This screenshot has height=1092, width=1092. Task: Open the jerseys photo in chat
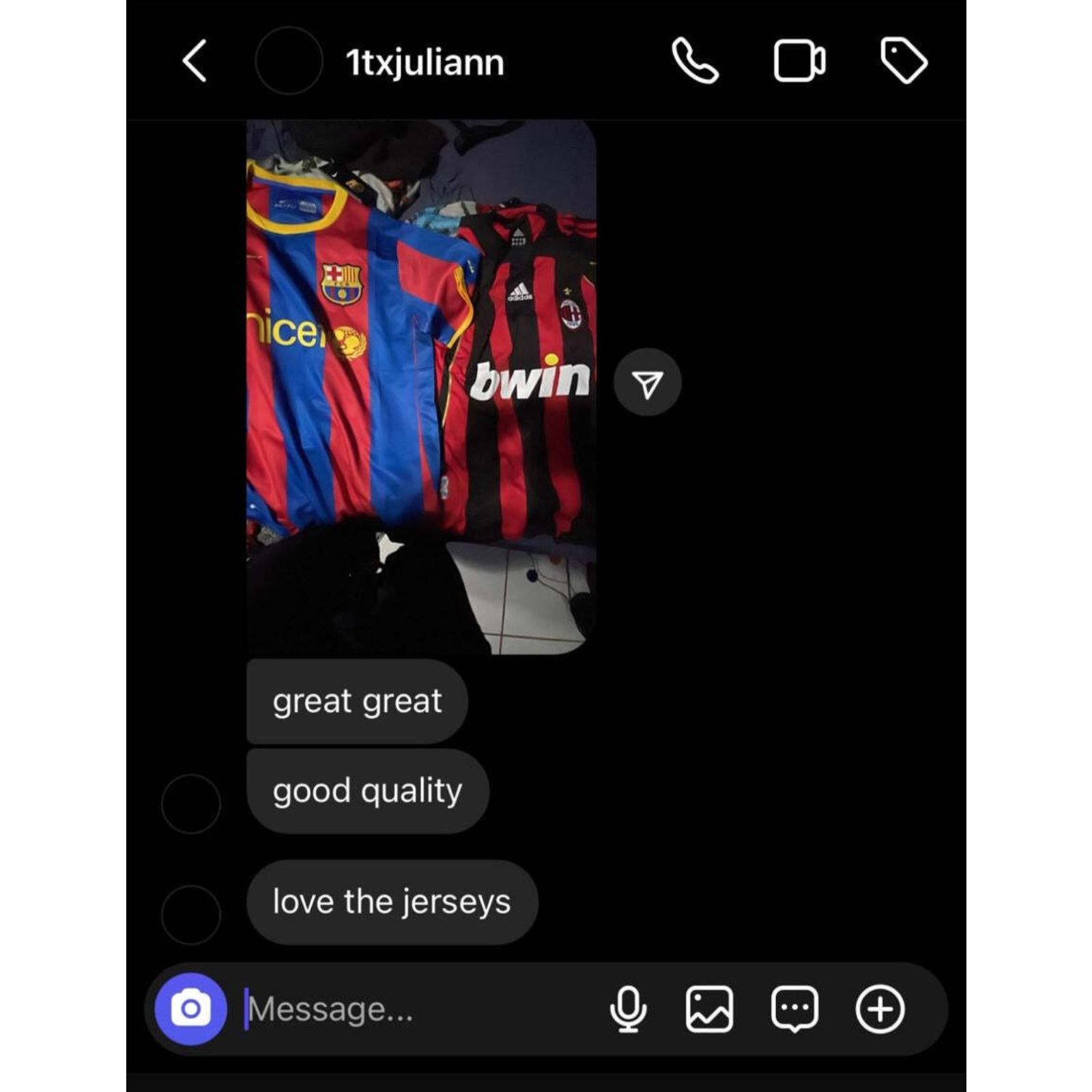point(420,386)
